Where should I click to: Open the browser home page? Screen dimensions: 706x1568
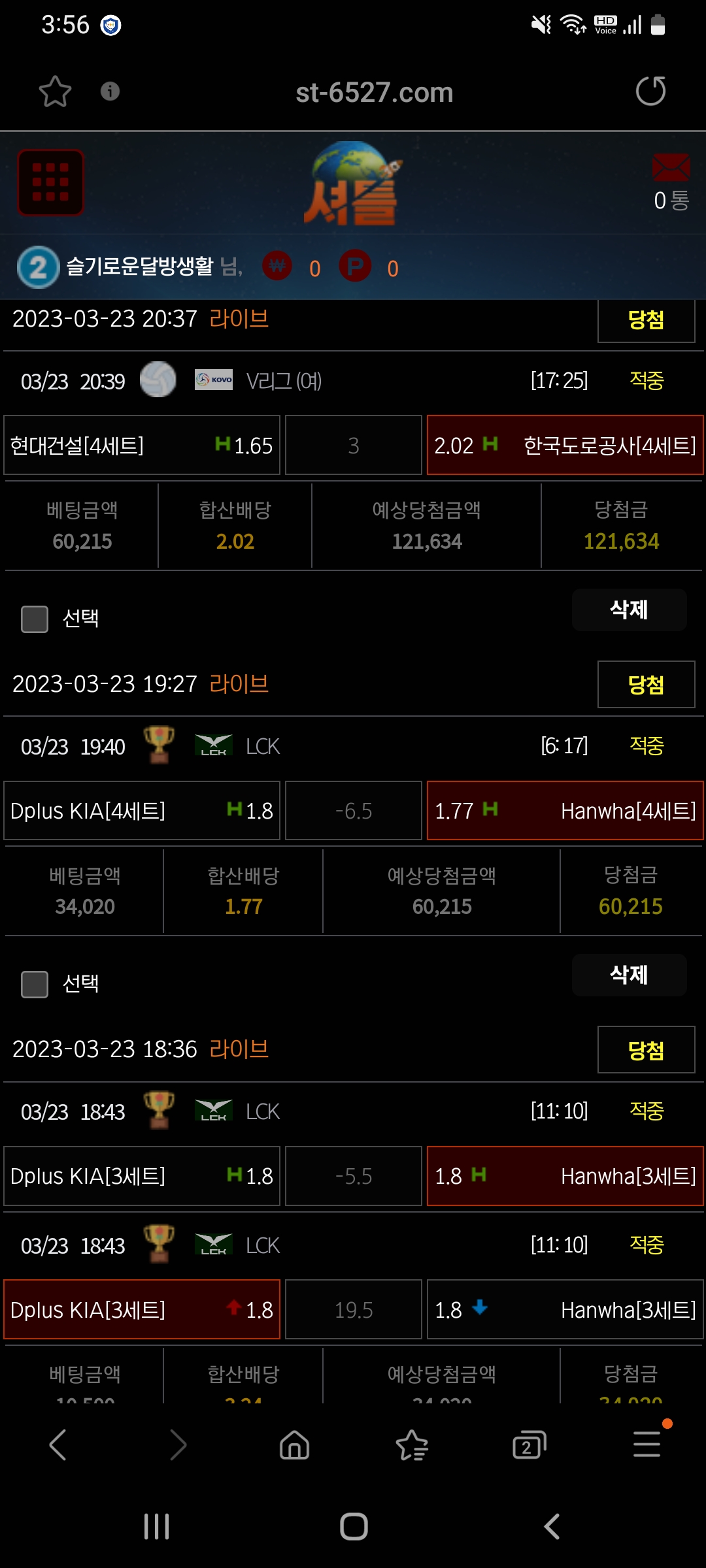(294, 1445)
